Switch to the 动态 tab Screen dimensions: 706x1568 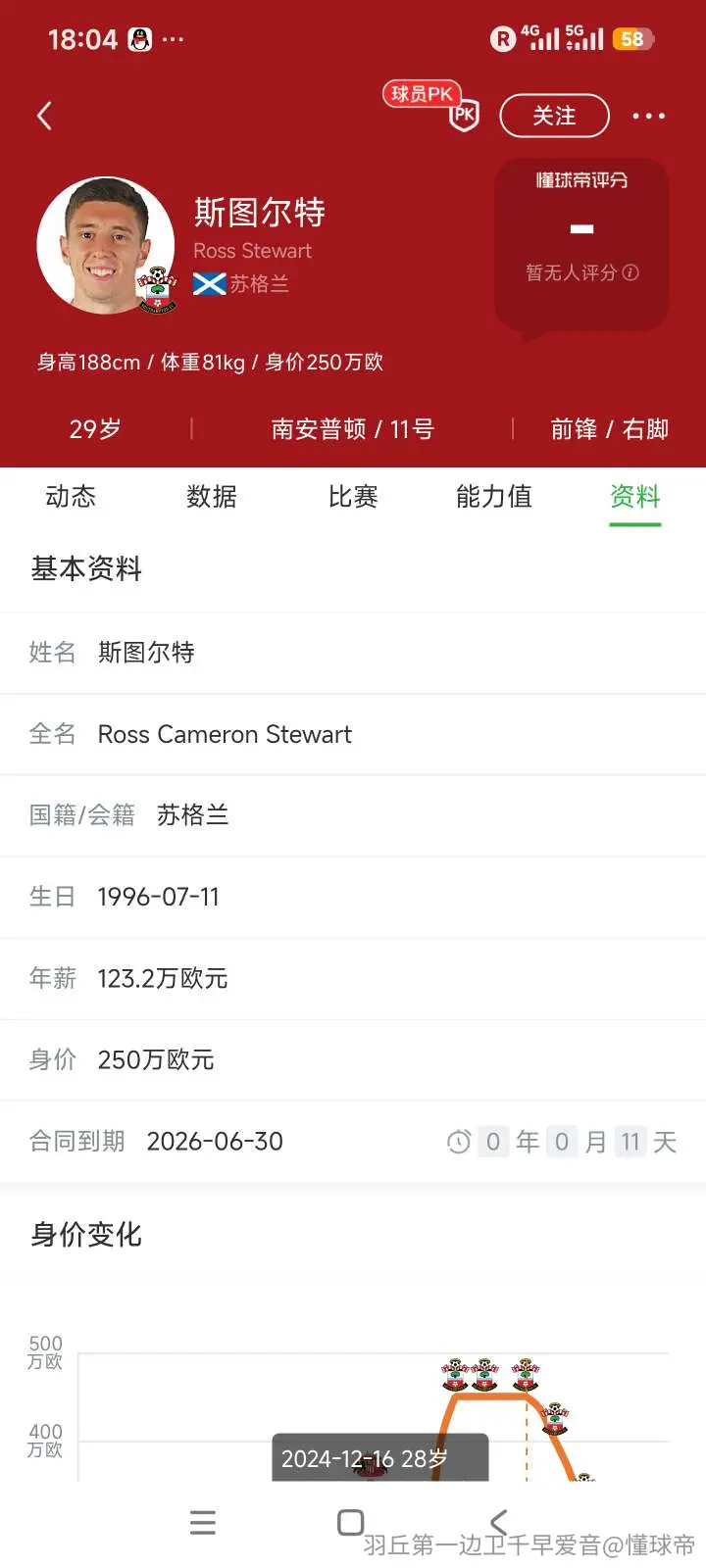71,497
